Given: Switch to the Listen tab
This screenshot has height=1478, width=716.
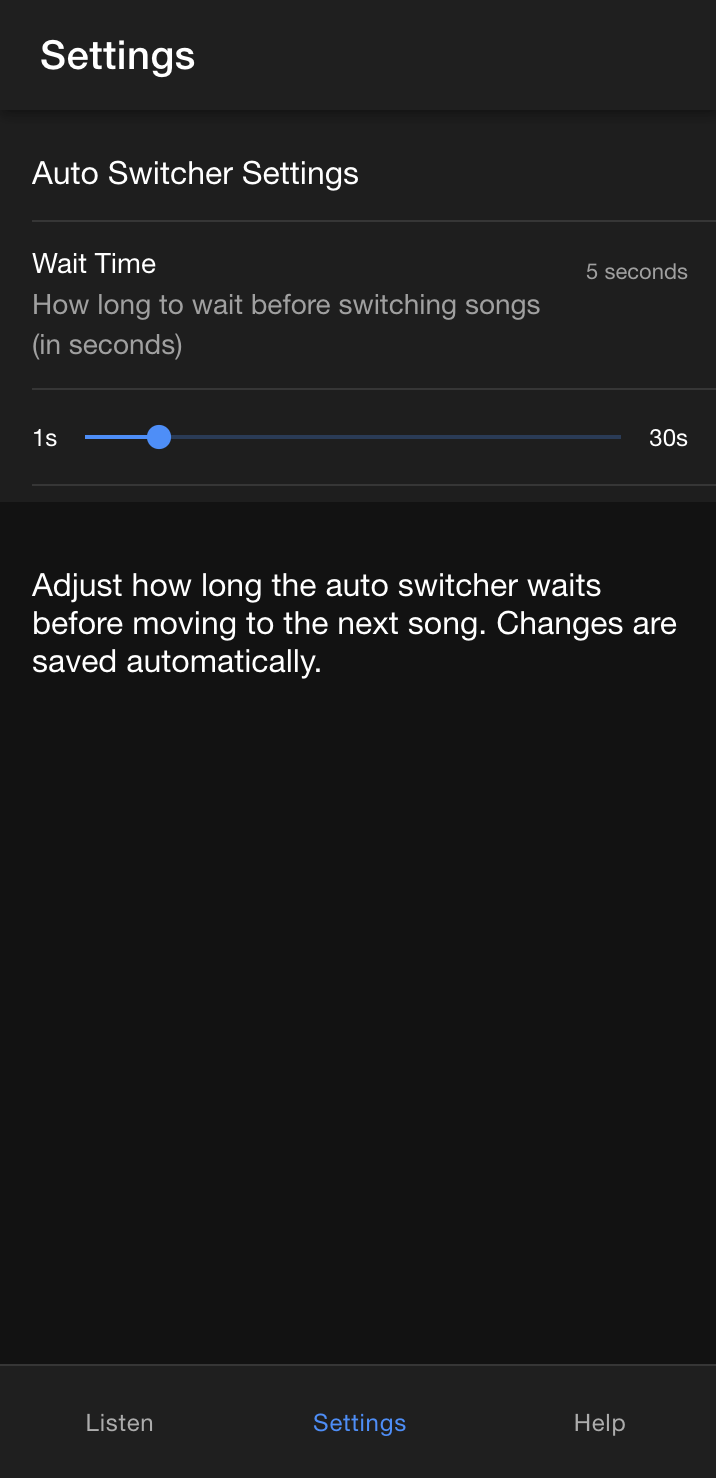Looking at the screenshot, I should click(x=119, y=1423).
